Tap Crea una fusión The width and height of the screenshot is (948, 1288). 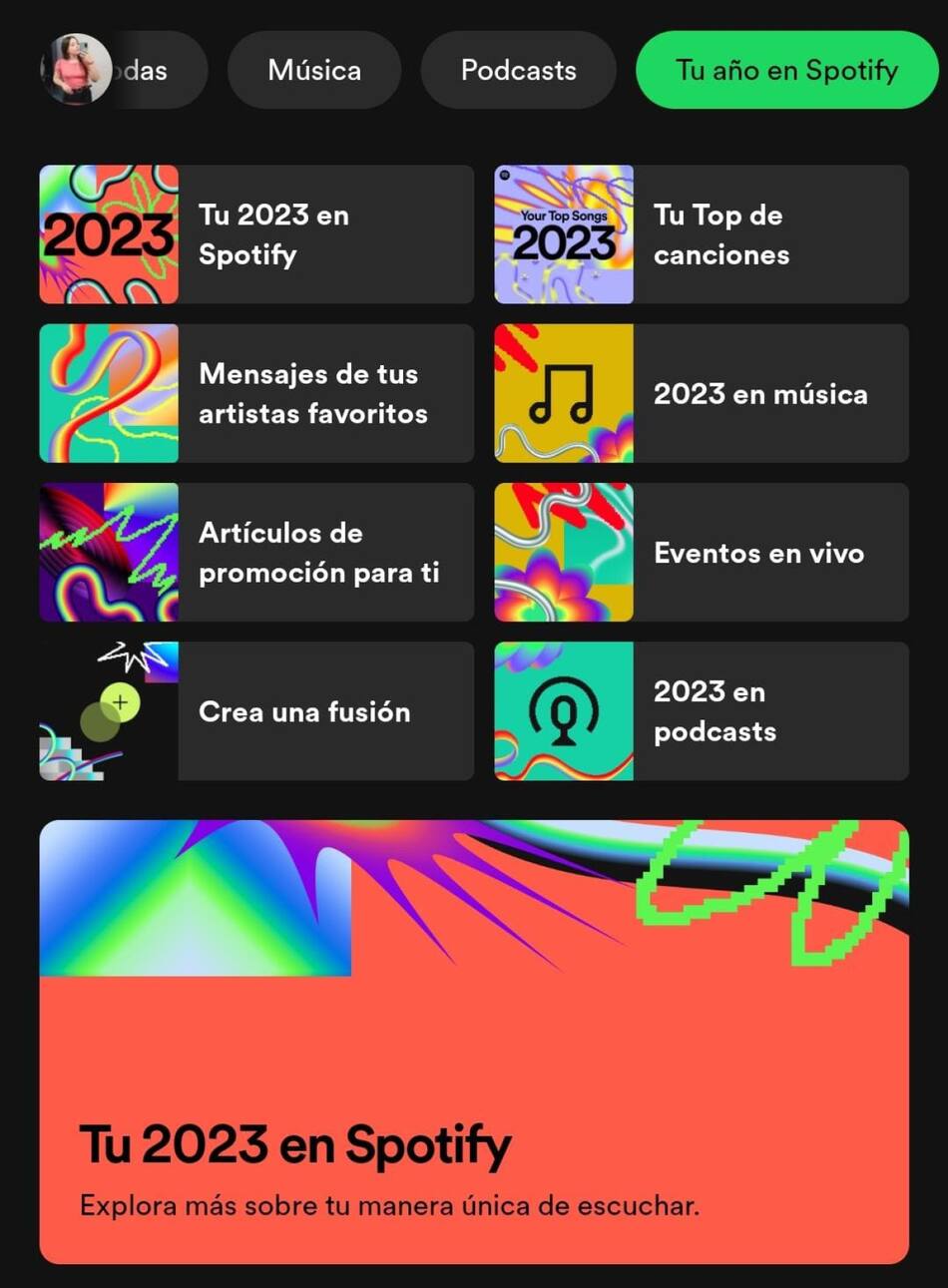[256, 711]
